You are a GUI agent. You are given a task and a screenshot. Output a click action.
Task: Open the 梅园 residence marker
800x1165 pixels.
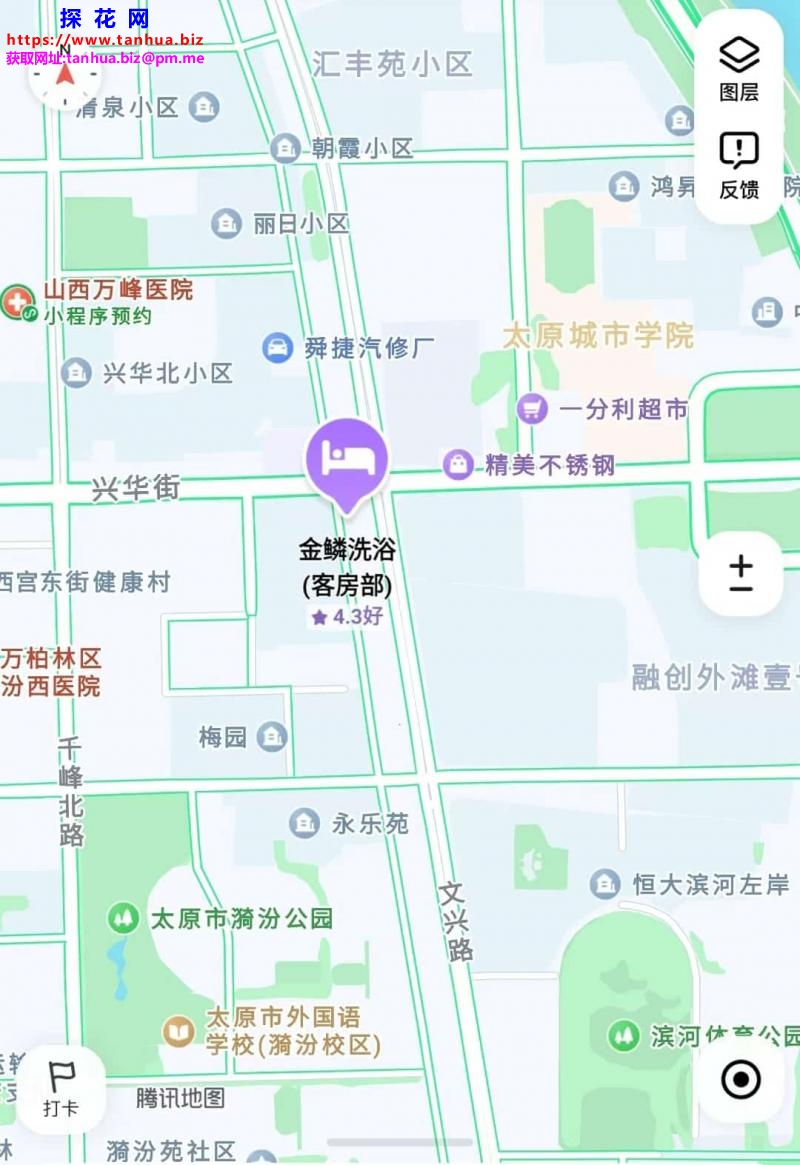pos(271,738)
